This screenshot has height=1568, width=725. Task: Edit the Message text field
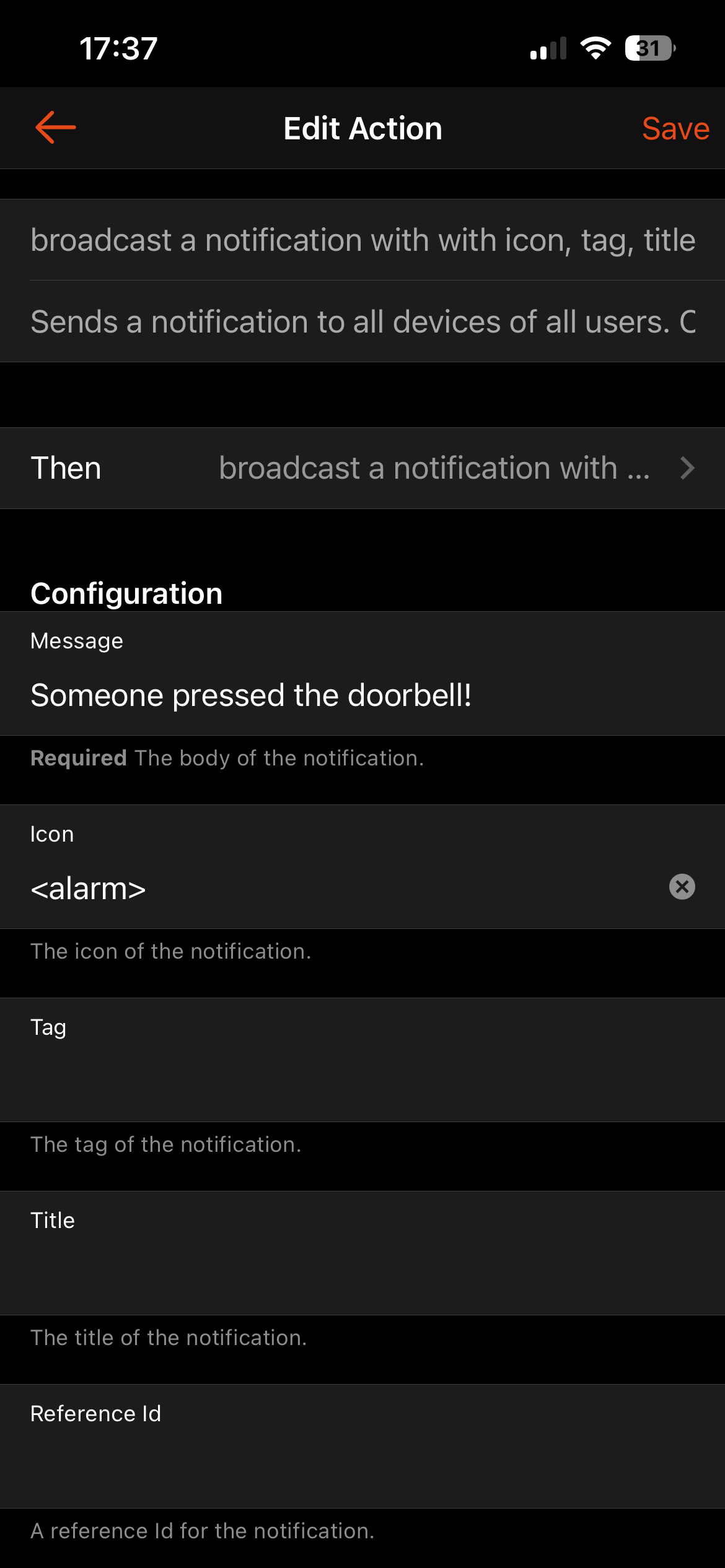tap(362, 695)
